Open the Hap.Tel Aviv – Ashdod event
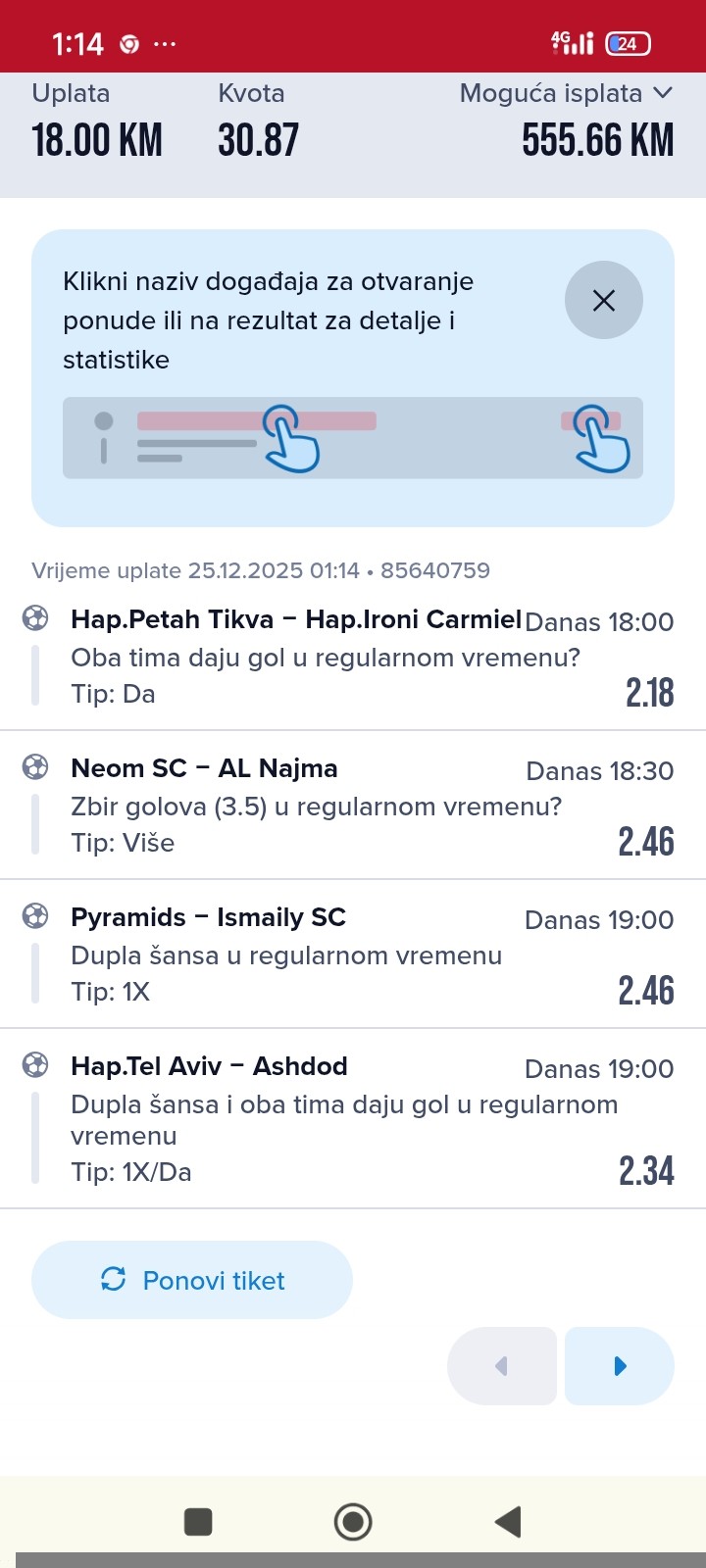This screenshot has height=1568, width=706. point(209,1066)
